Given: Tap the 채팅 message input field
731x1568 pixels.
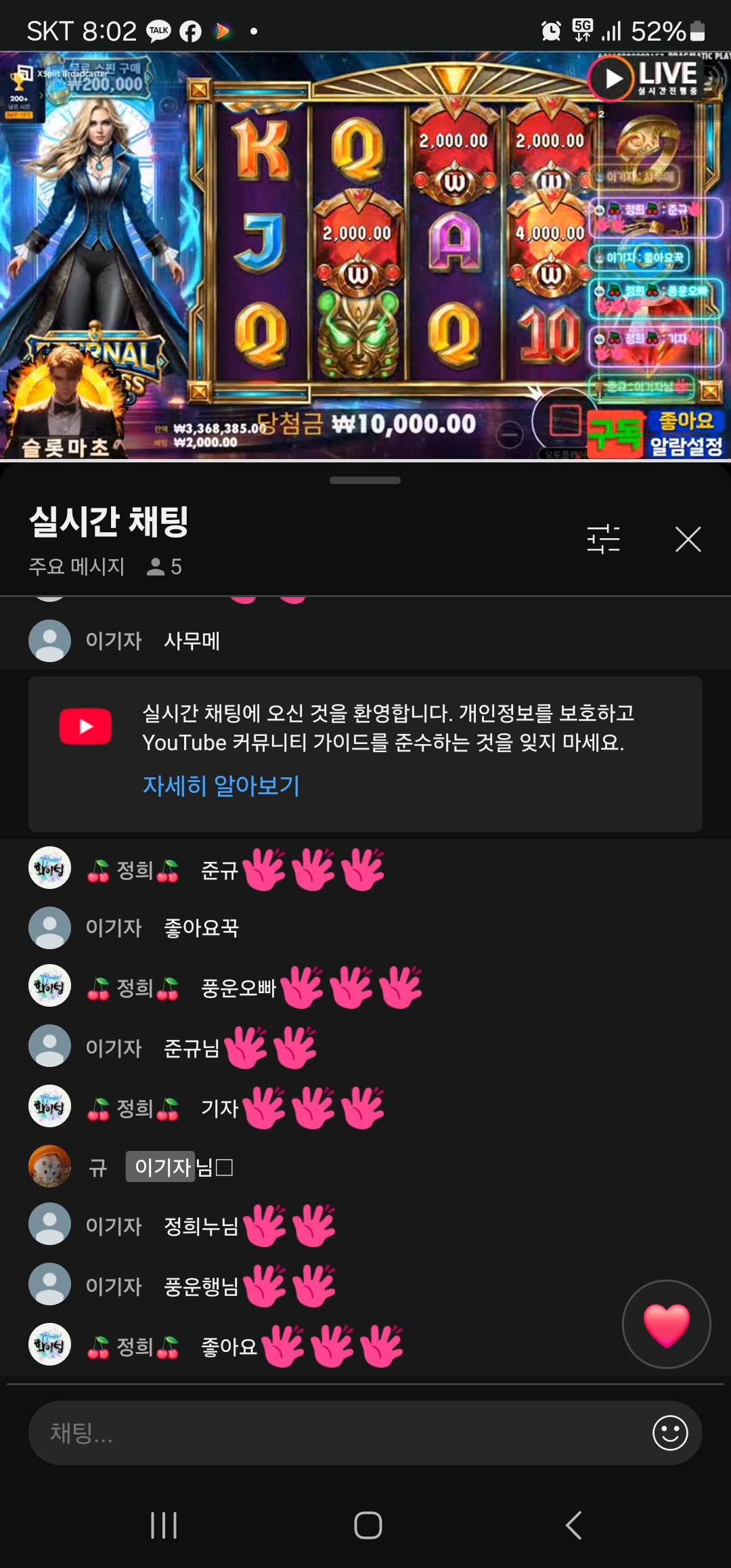Looking at the screenshot, I should [x=338, y=1433].
